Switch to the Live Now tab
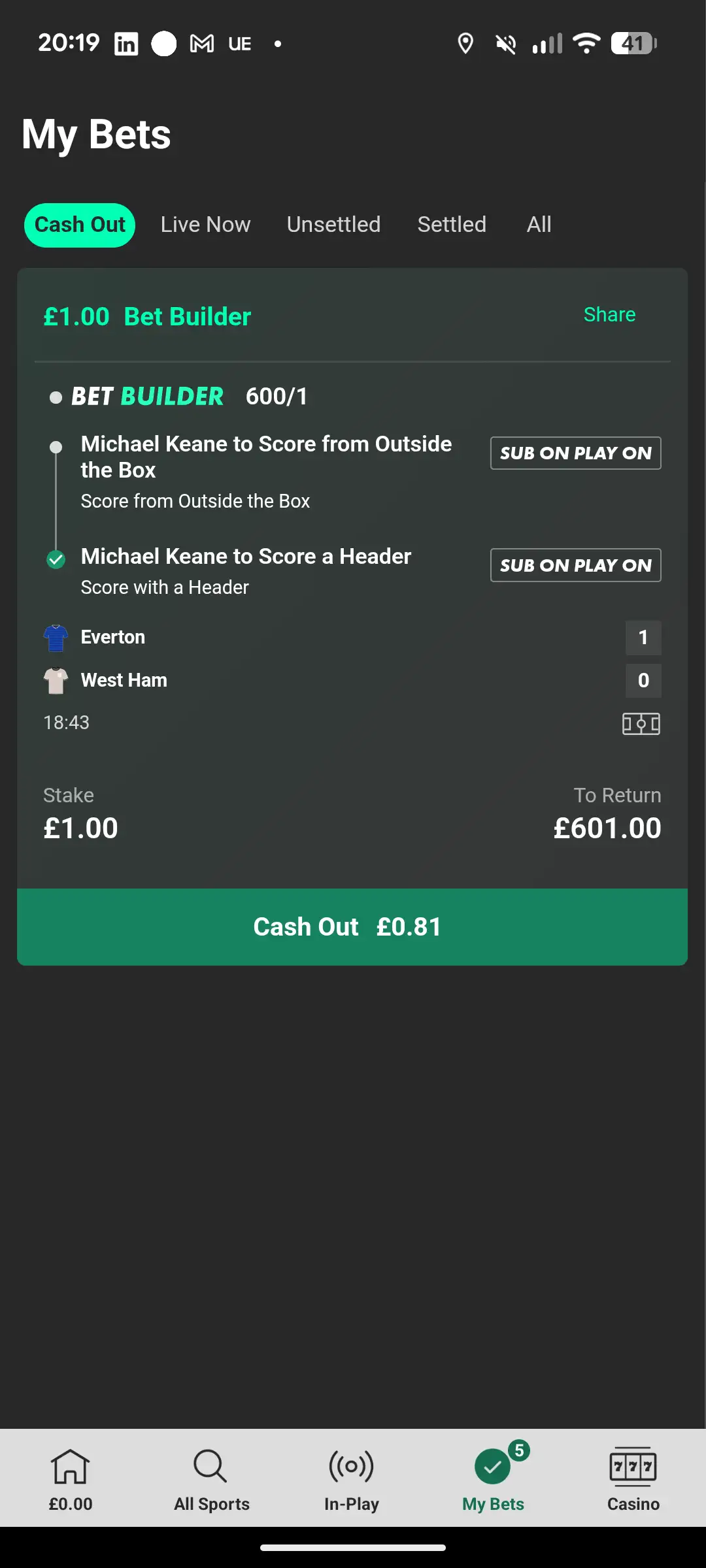This screenshot has height=1568, width=706. [x=205, y=225]
